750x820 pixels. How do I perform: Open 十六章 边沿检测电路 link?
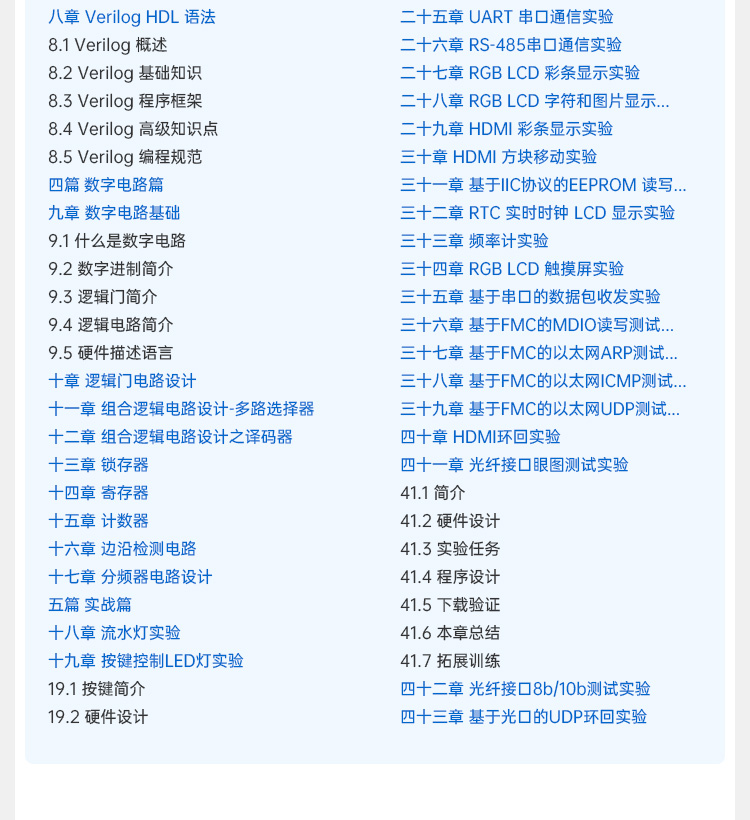[122, 549]
